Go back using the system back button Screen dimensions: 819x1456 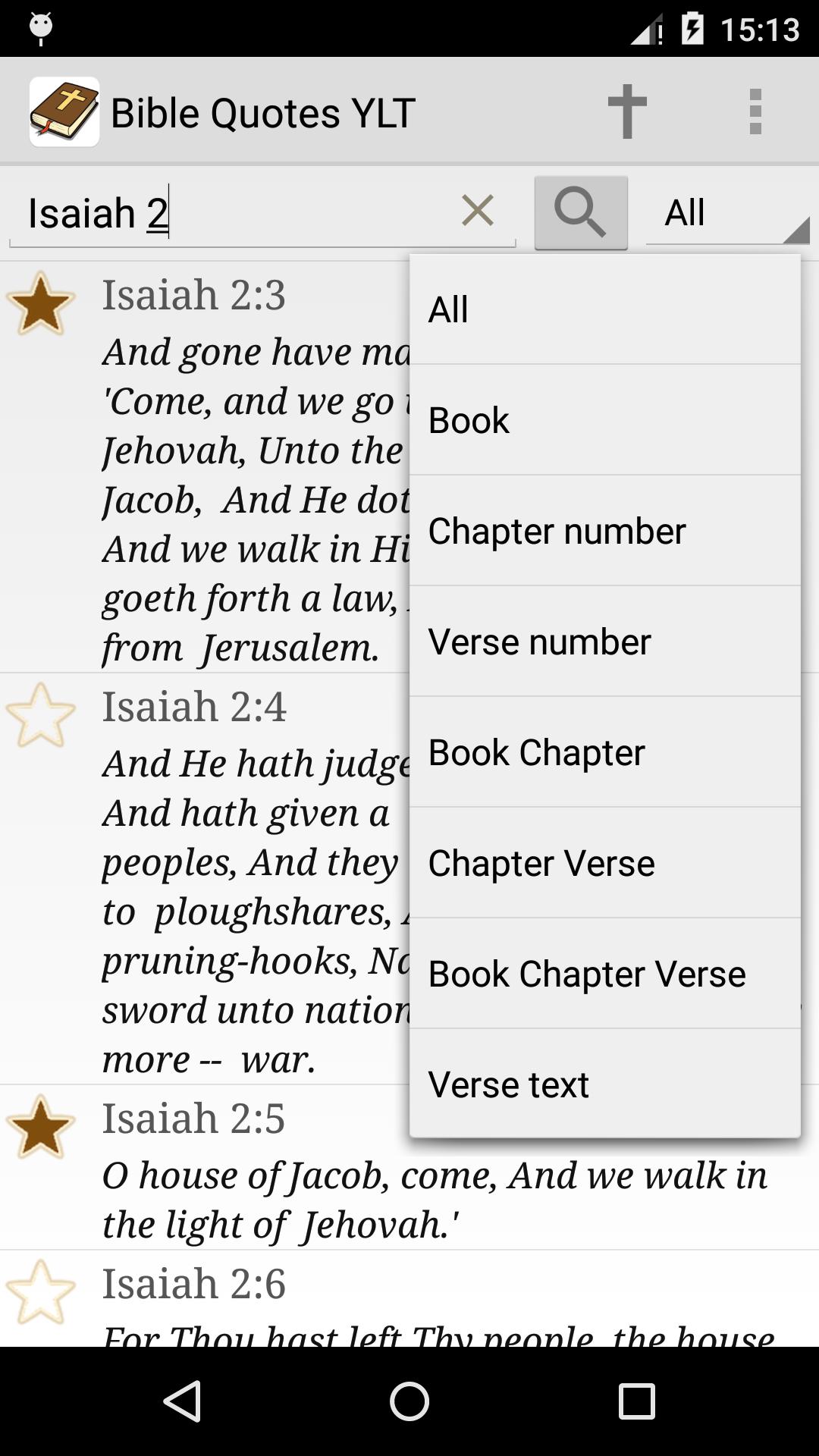(183, 1401)
